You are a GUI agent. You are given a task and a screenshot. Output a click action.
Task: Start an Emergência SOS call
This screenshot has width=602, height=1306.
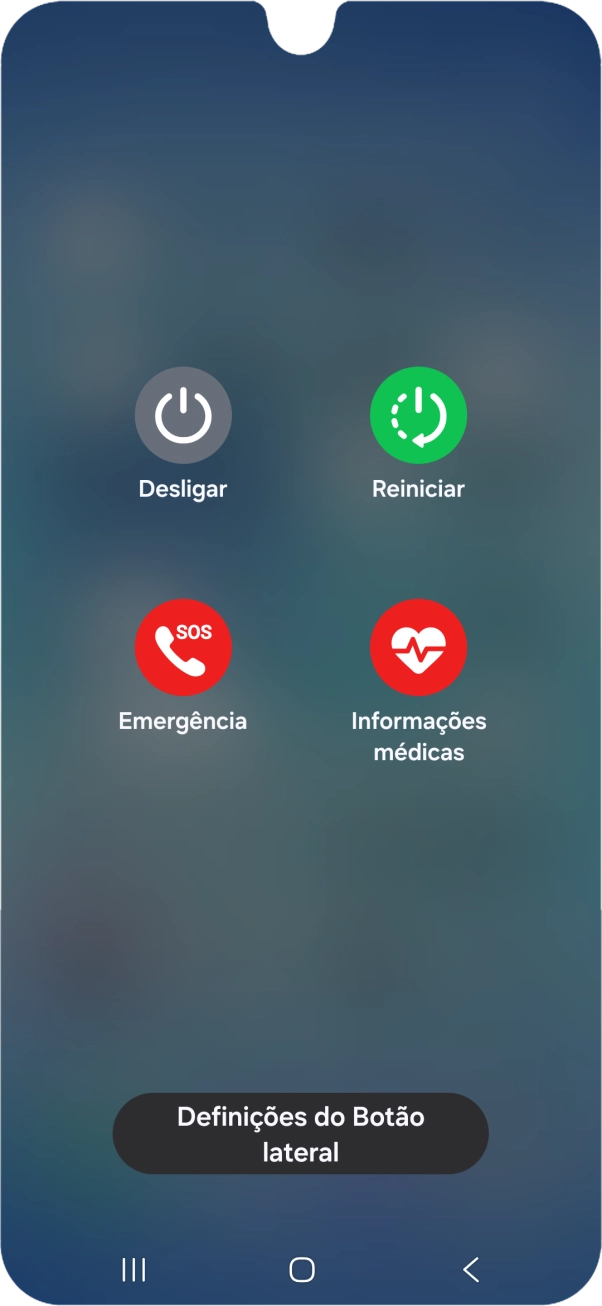pyautogui.click(x=183, y=647)
